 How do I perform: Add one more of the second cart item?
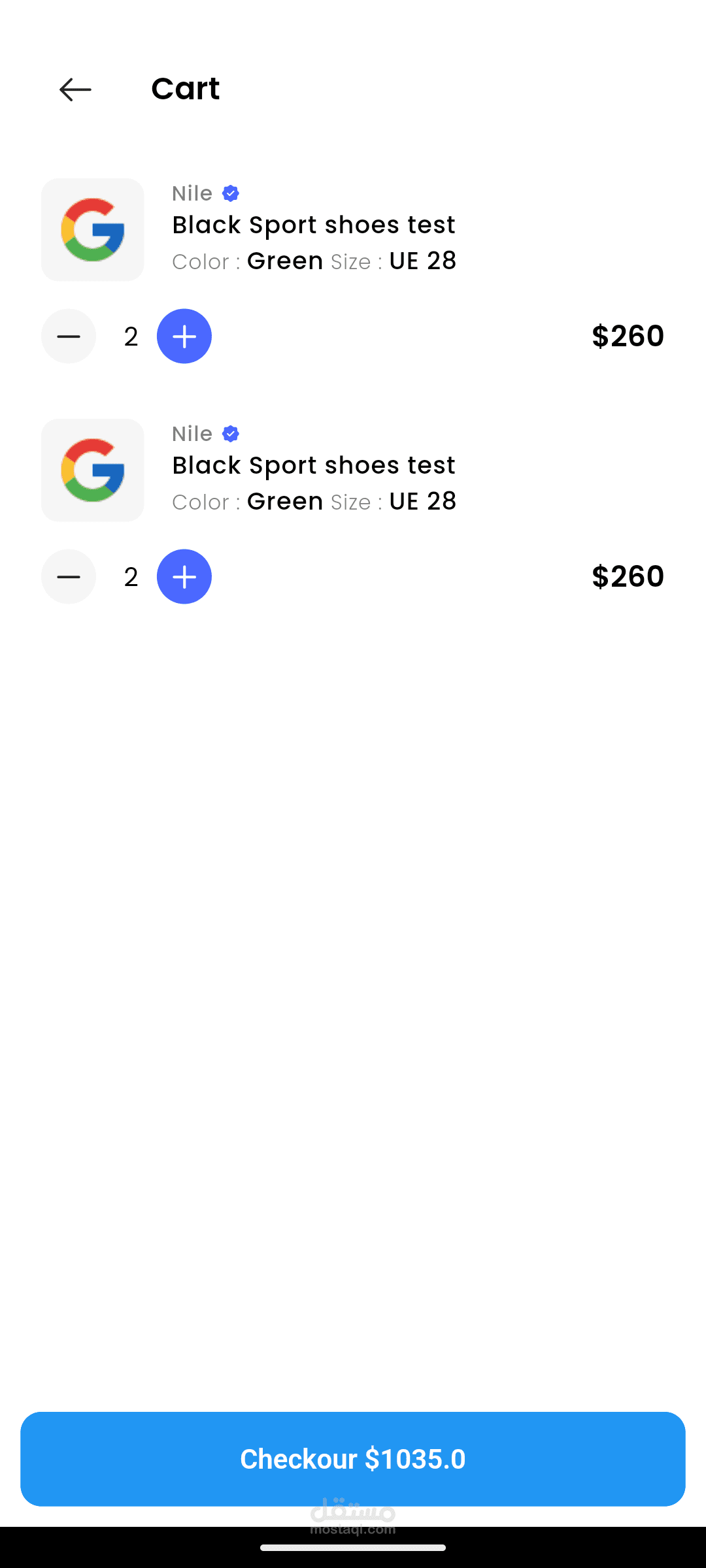point(184,577)
